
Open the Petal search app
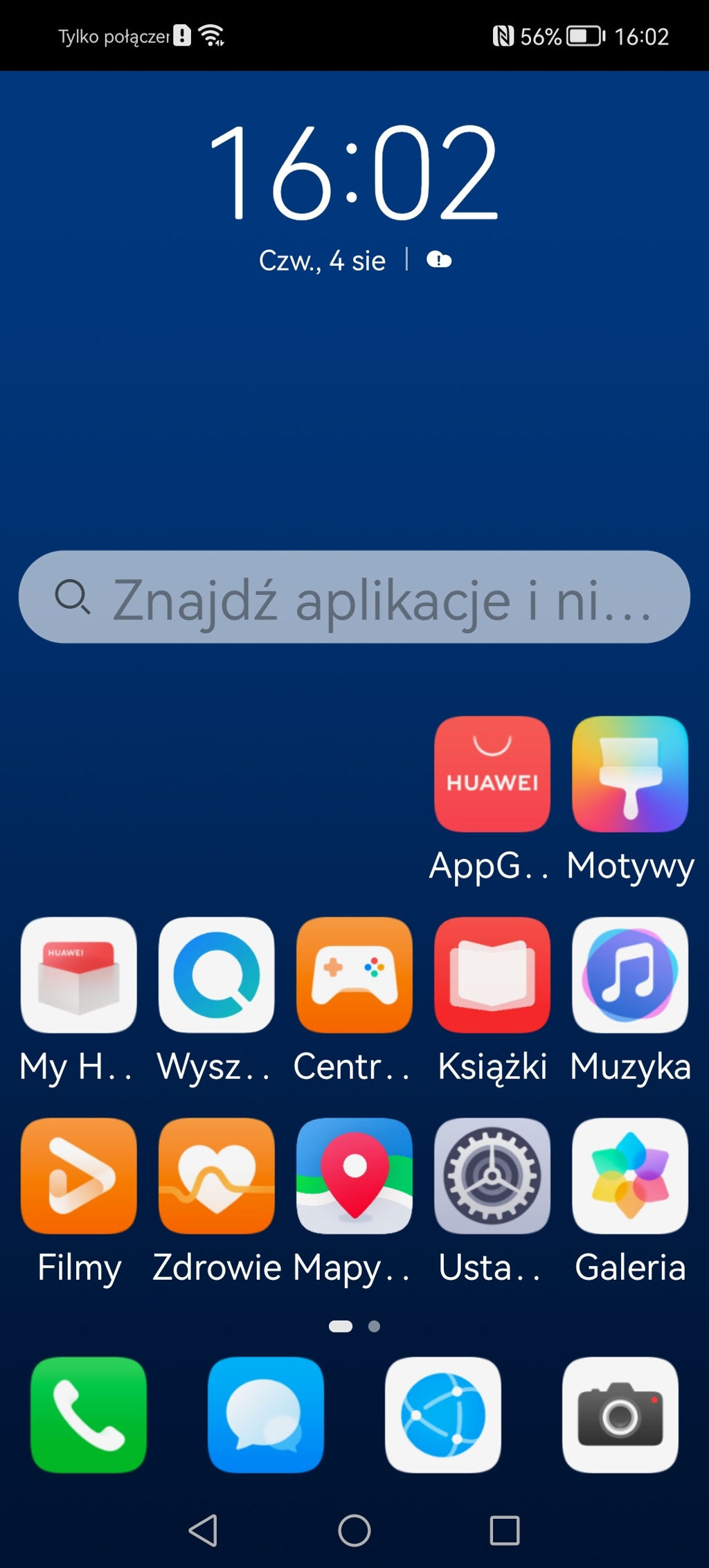pyautogui.click(x=216, y=974)
